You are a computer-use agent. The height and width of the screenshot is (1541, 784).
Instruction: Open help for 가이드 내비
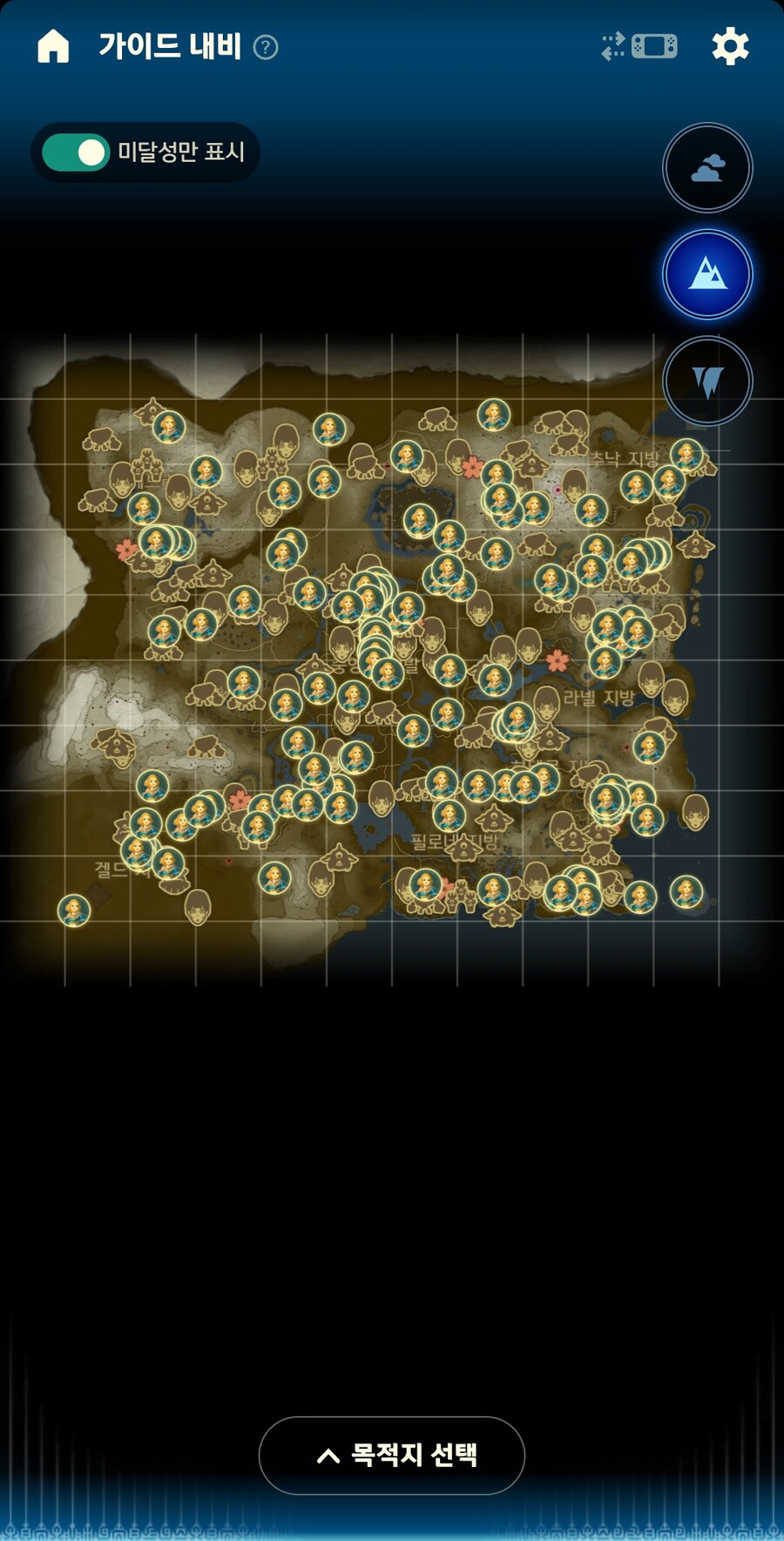[x=266, y=47]
